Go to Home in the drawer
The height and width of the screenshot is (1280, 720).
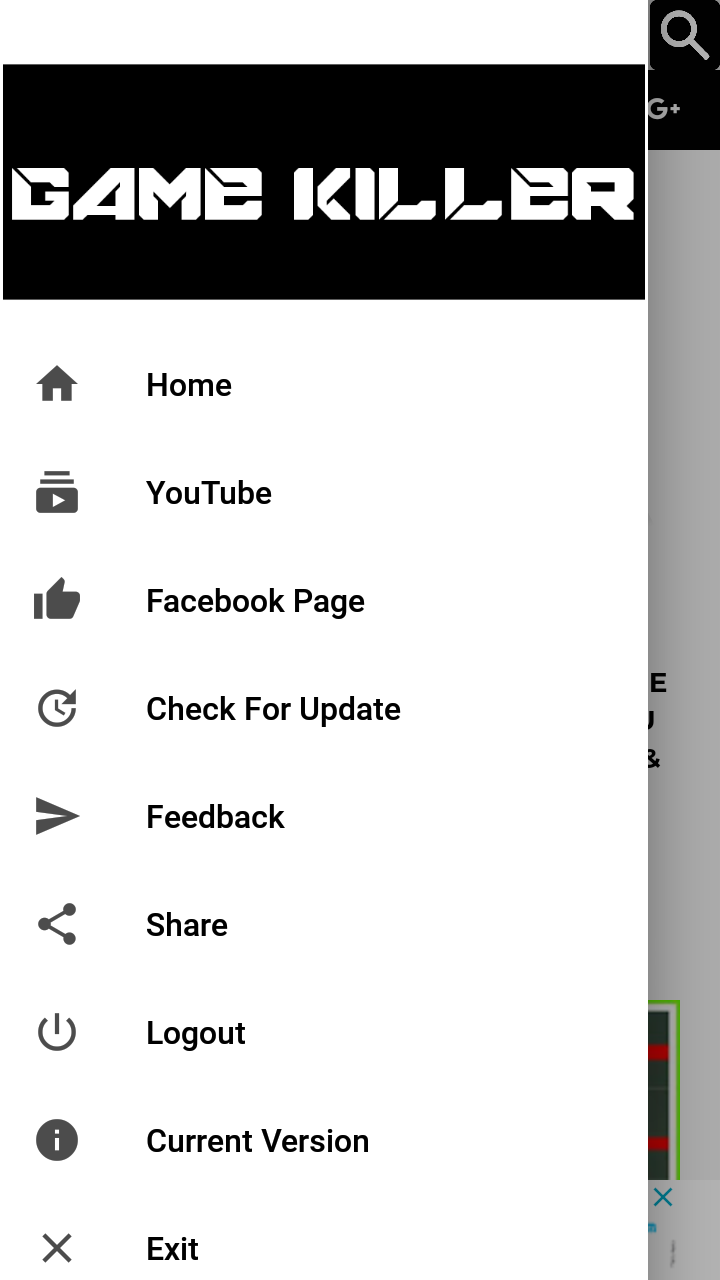click(189, 385)
